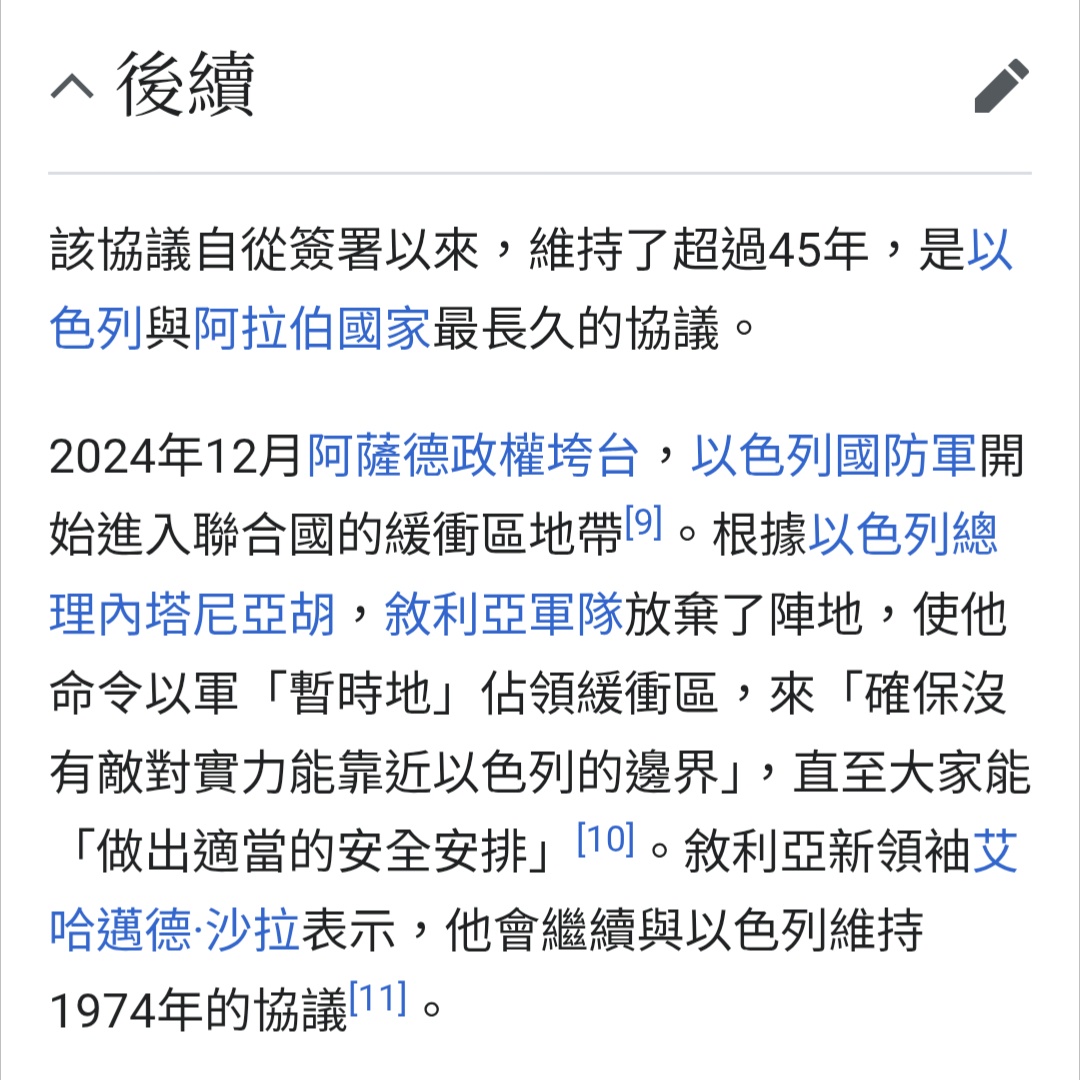The image size is (1080, 1080).
Task: View citation reference [9]
Action: [643, 522]
